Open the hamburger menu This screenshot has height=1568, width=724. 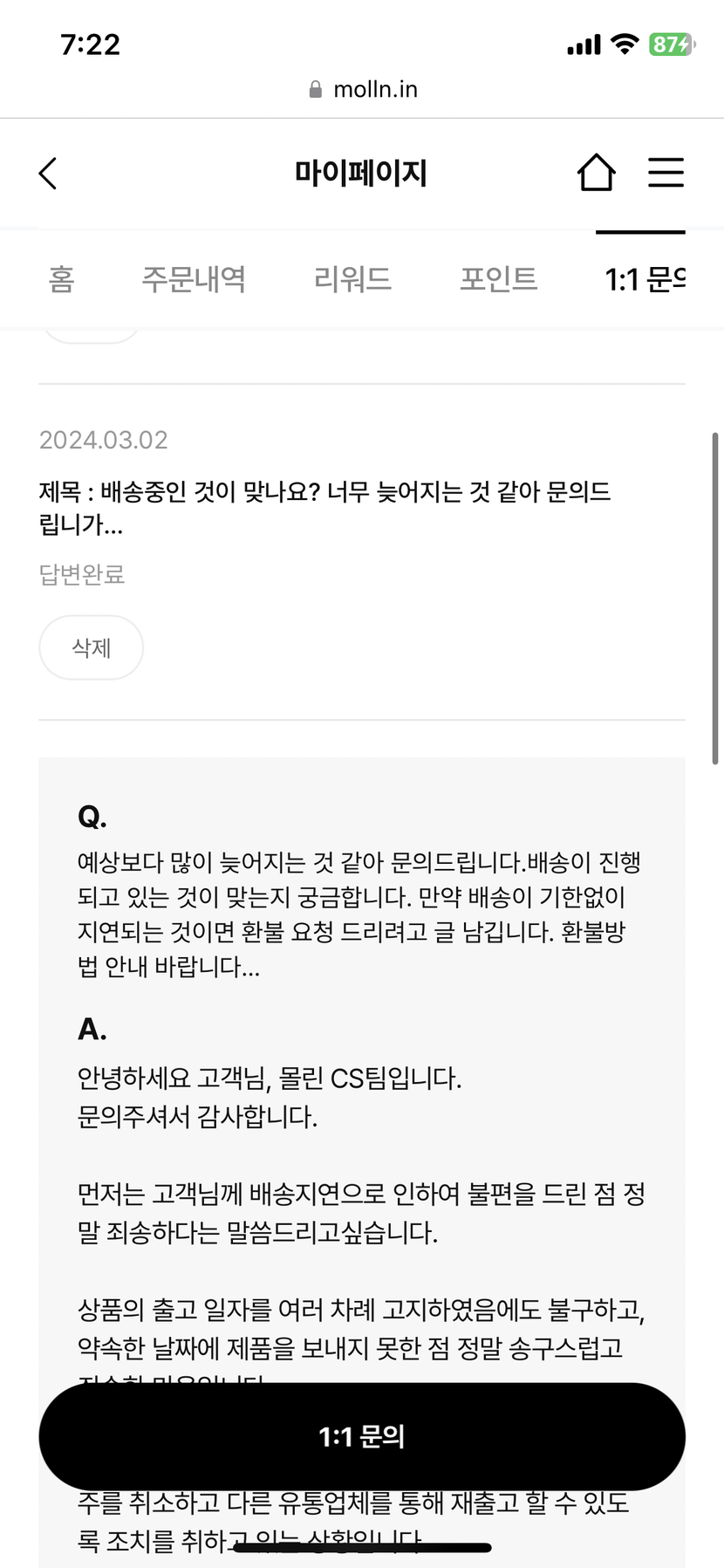click(666, 172)
